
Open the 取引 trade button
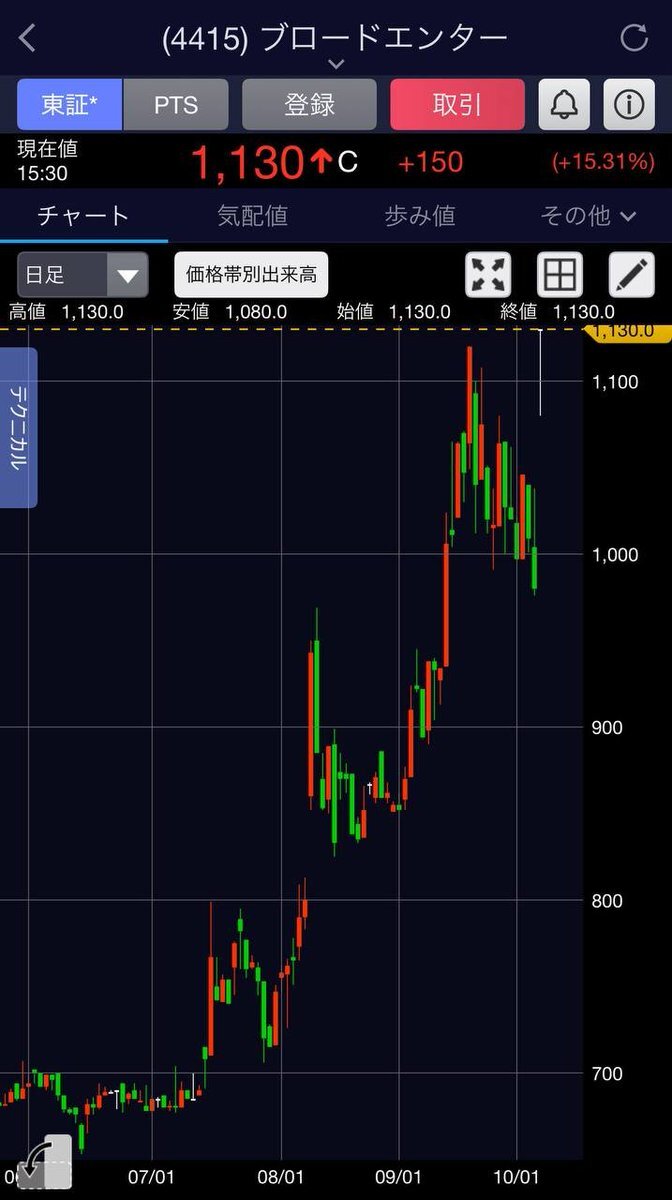tap(457, 105)
